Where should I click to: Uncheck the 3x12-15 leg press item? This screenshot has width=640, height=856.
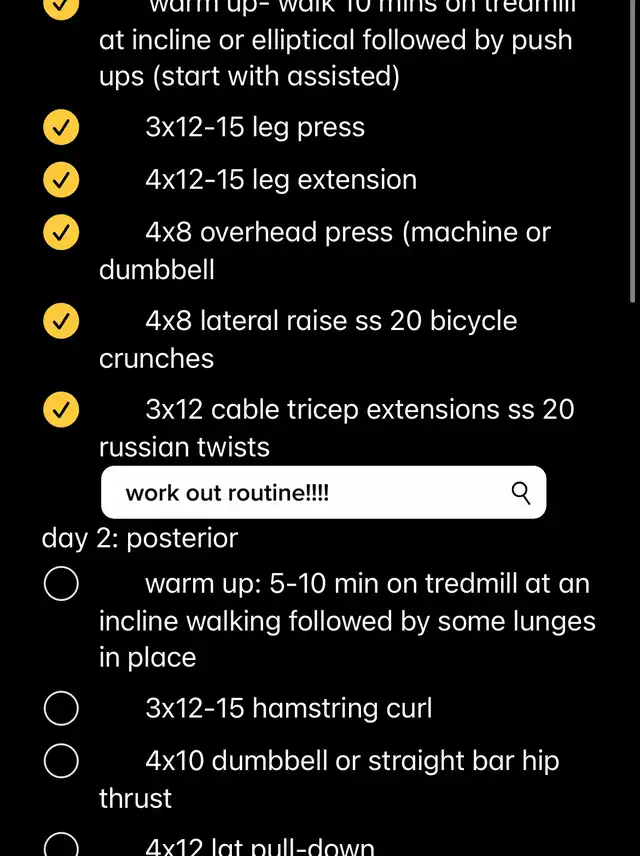pos(62,128)
